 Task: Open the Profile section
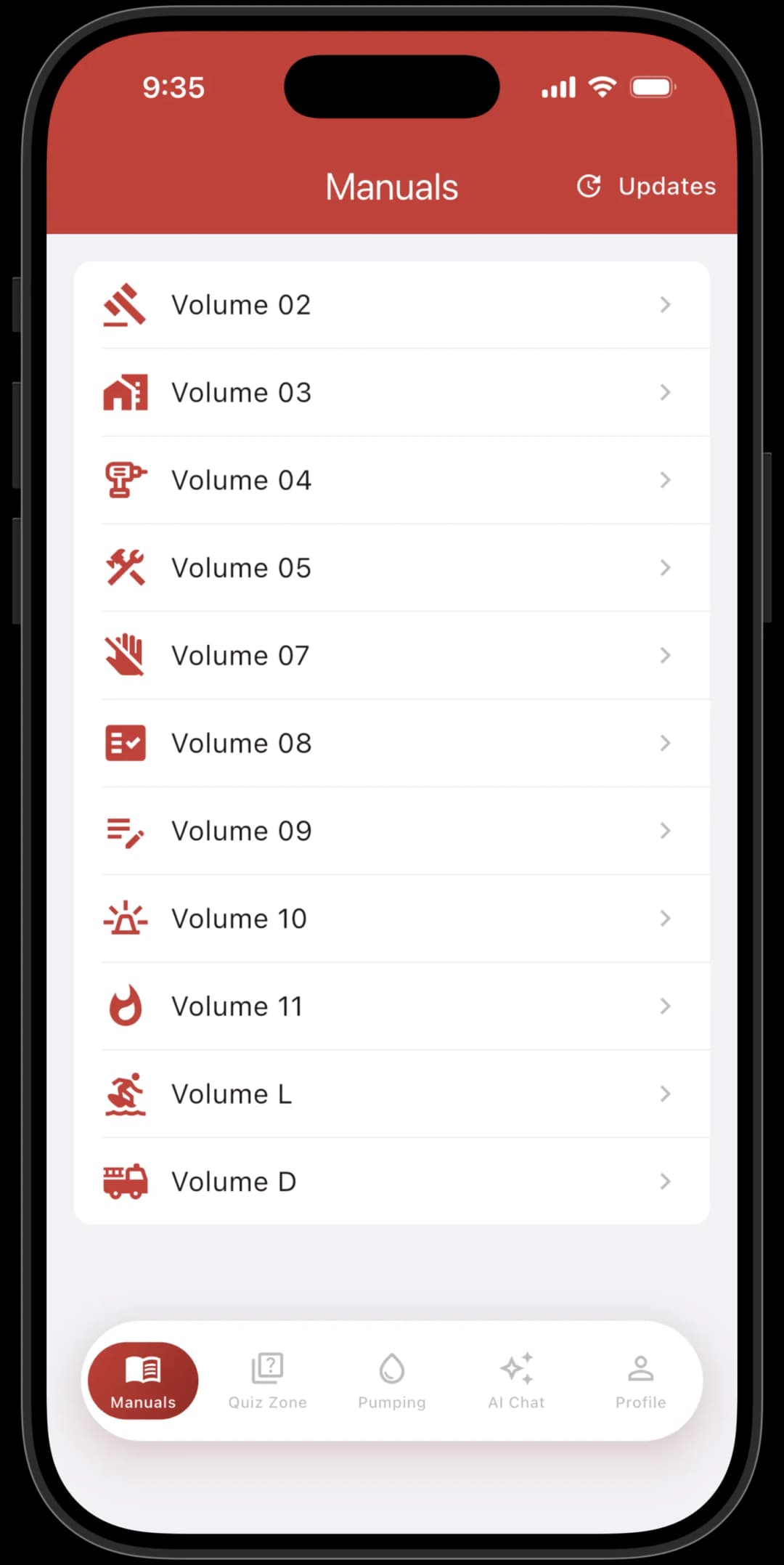(x=641, y=1379)
